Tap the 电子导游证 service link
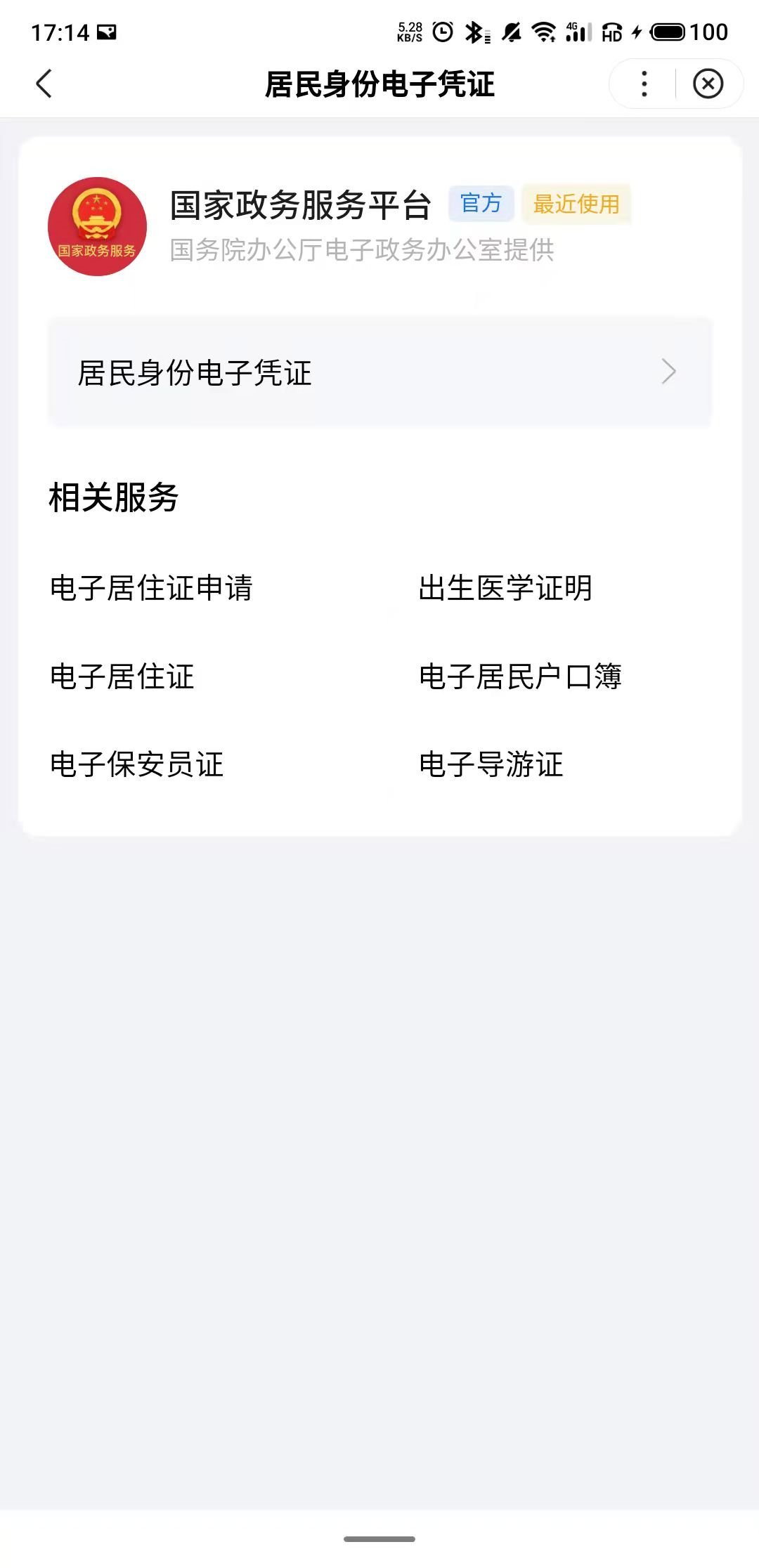The image size is (759, 1568). tap(491, 764)
